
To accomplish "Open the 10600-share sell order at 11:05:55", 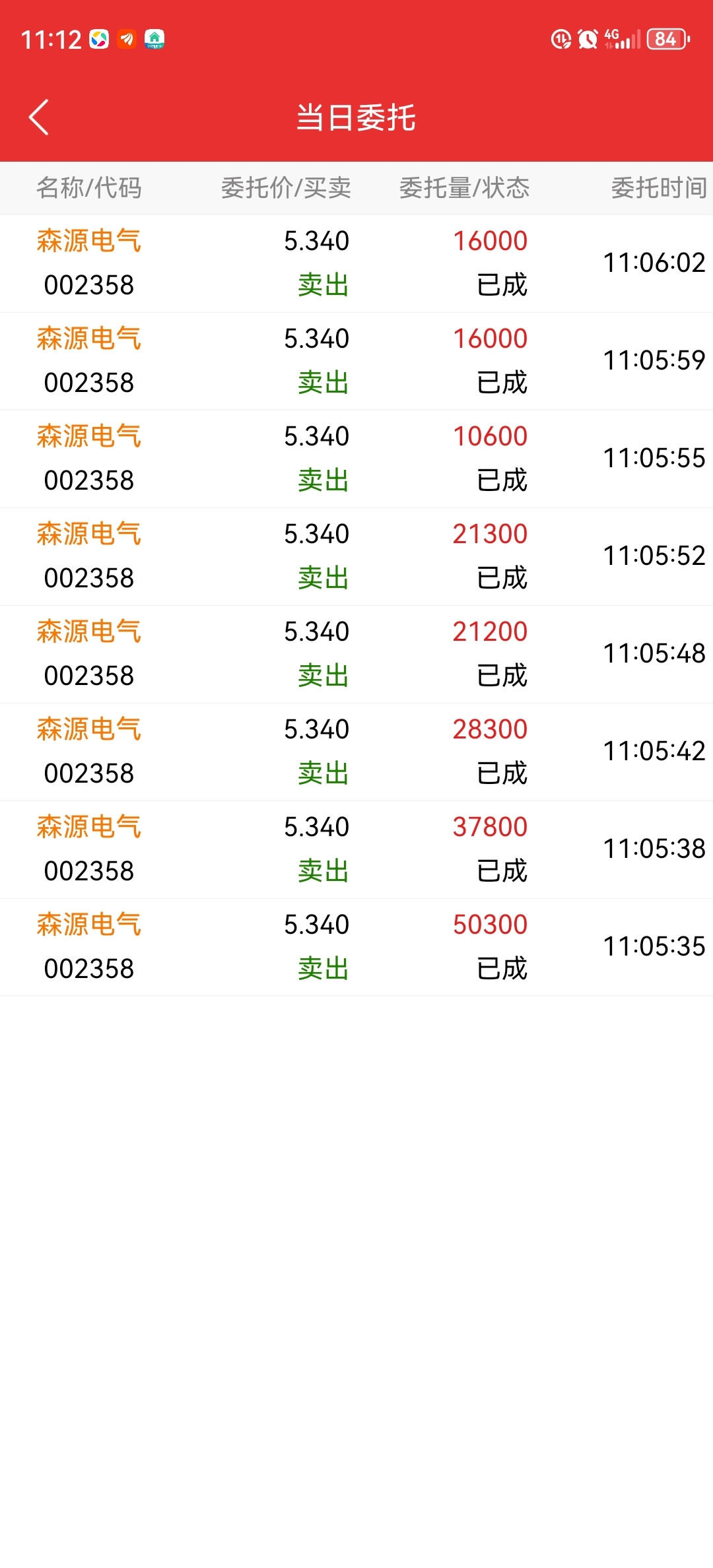I will (x=356, y=459).
